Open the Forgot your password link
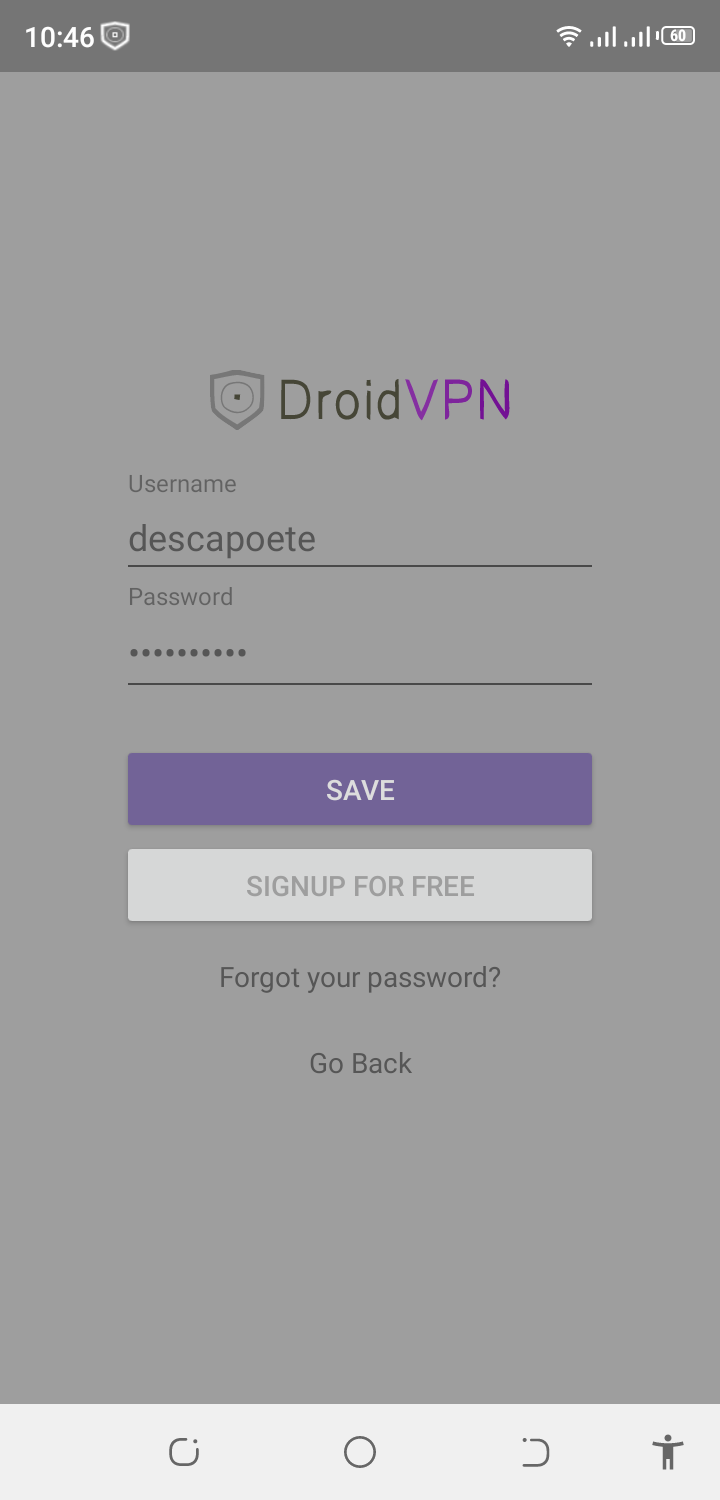720x1500 pixels. tap(360, 977)
